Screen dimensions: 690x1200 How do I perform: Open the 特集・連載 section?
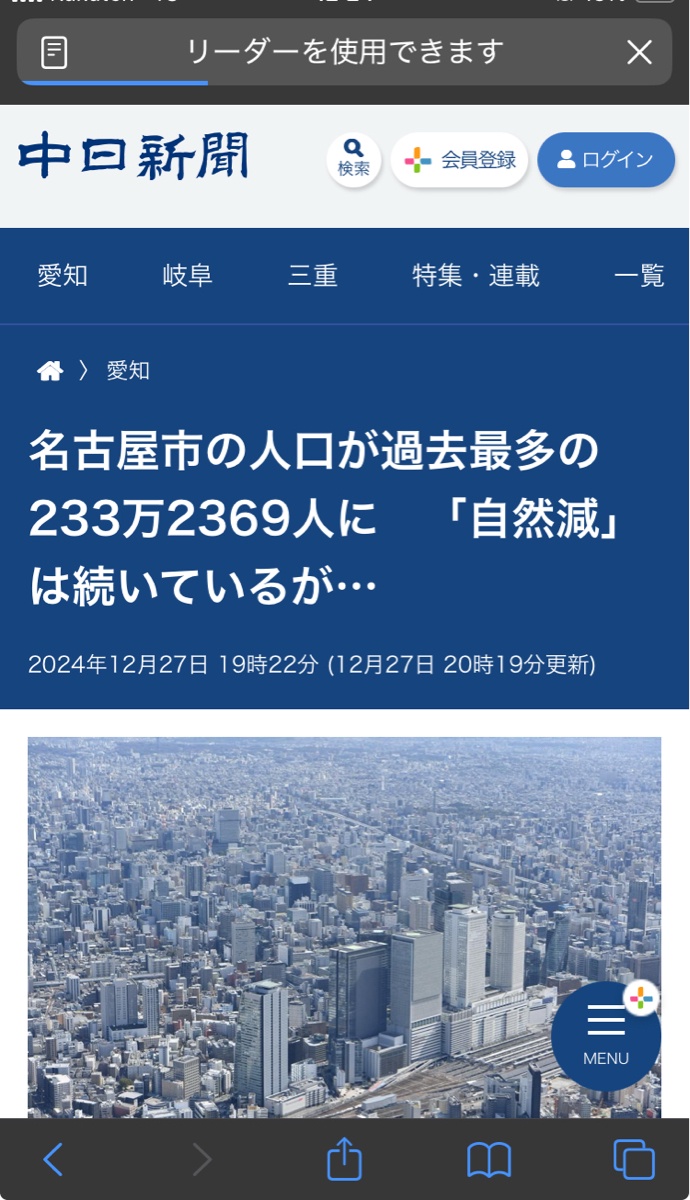pyautogui.click(x=476, y=276)
